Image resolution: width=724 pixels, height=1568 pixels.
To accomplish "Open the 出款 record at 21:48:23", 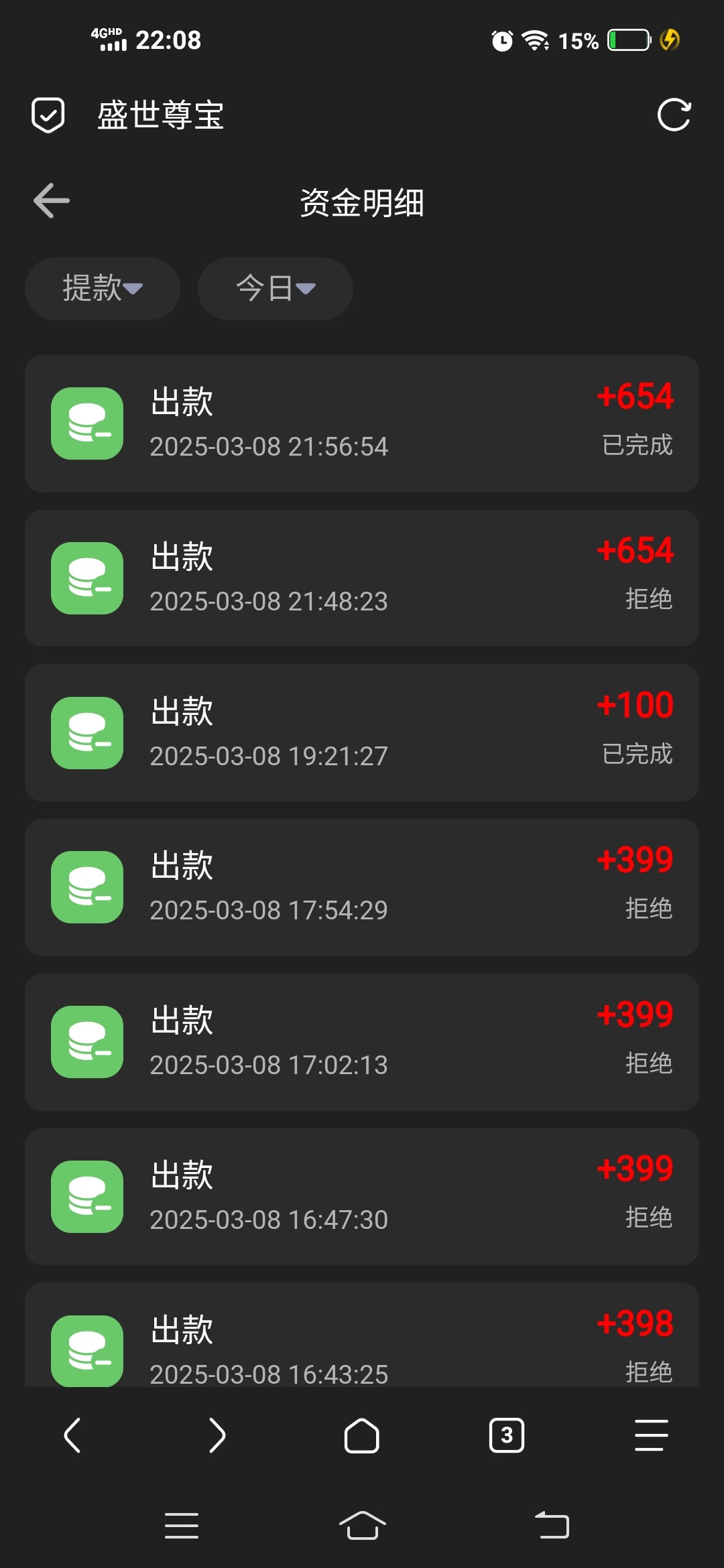I will coord(362,578).
